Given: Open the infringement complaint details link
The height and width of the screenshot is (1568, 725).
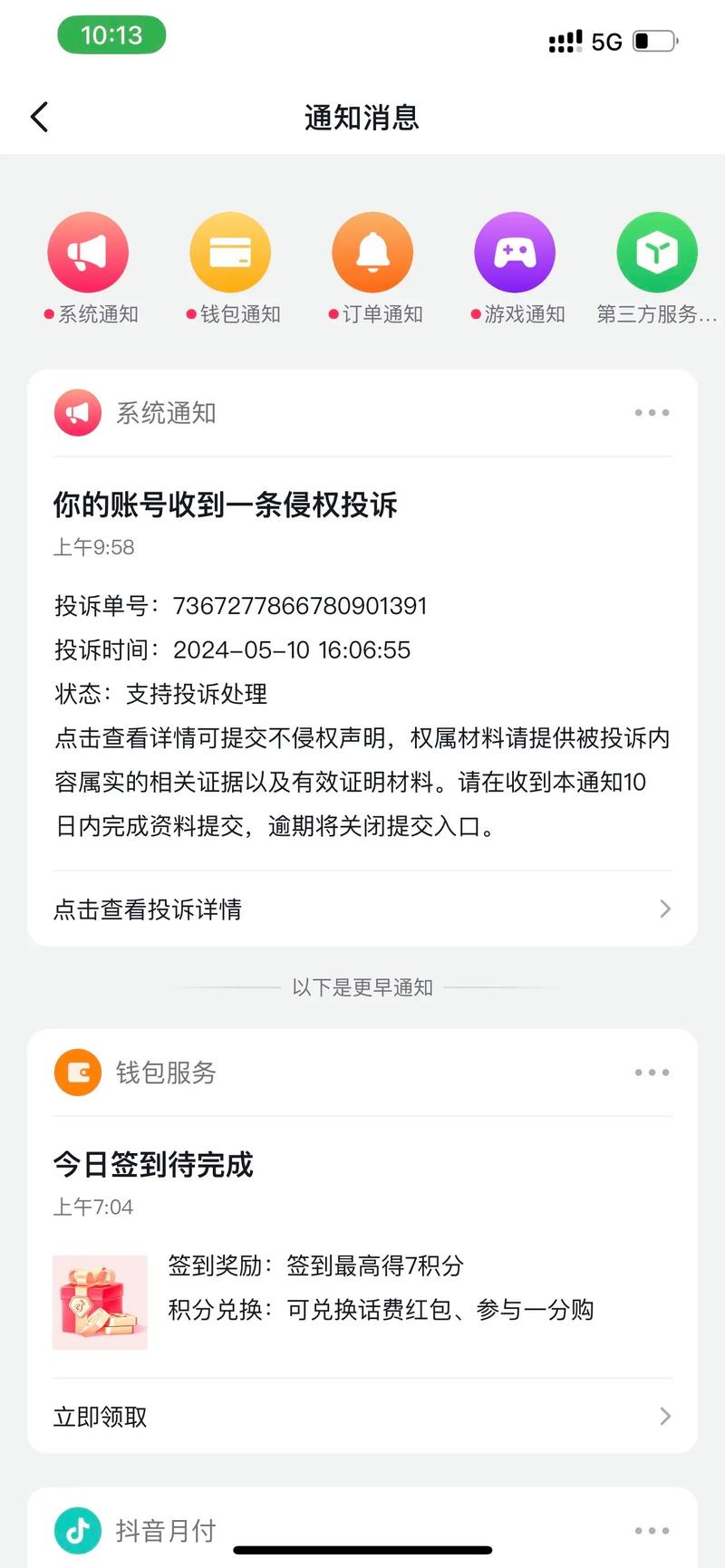Looking at the screenshot, I should [x=148, y=908].
